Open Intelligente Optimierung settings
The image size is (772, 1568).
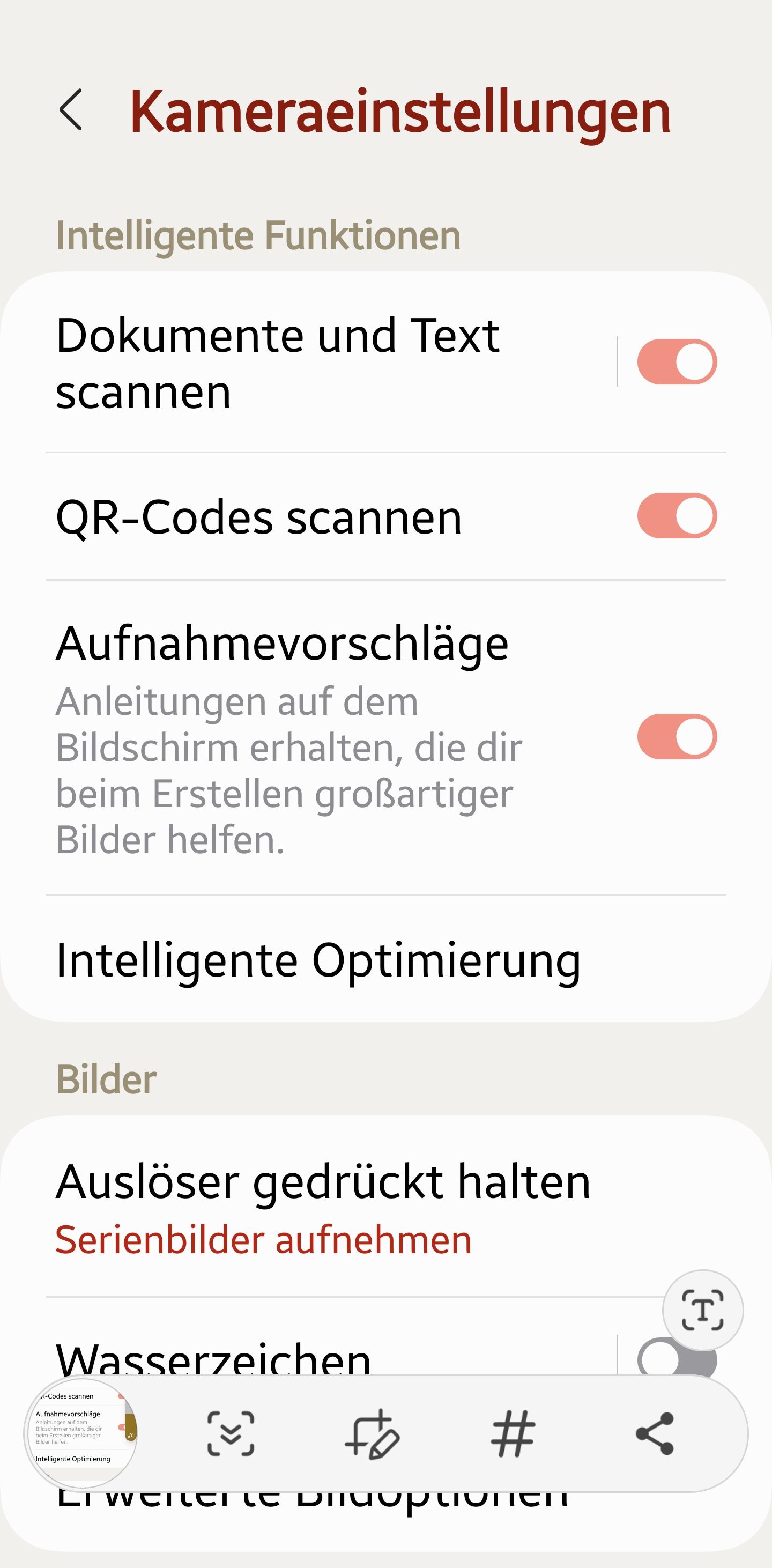pos(320,961)
